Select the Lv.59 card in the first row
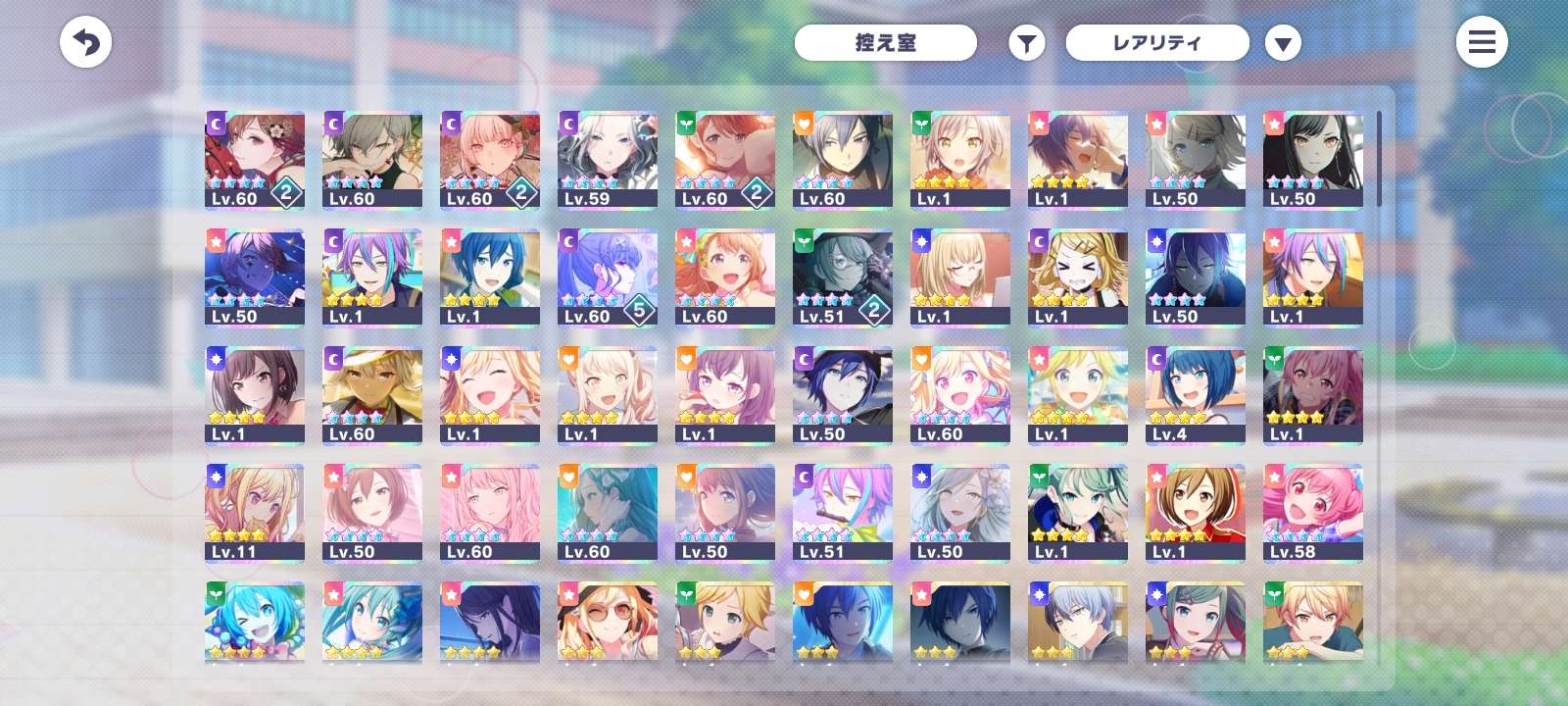This screenshot has width=1568, height=706. tap(608, 159)
